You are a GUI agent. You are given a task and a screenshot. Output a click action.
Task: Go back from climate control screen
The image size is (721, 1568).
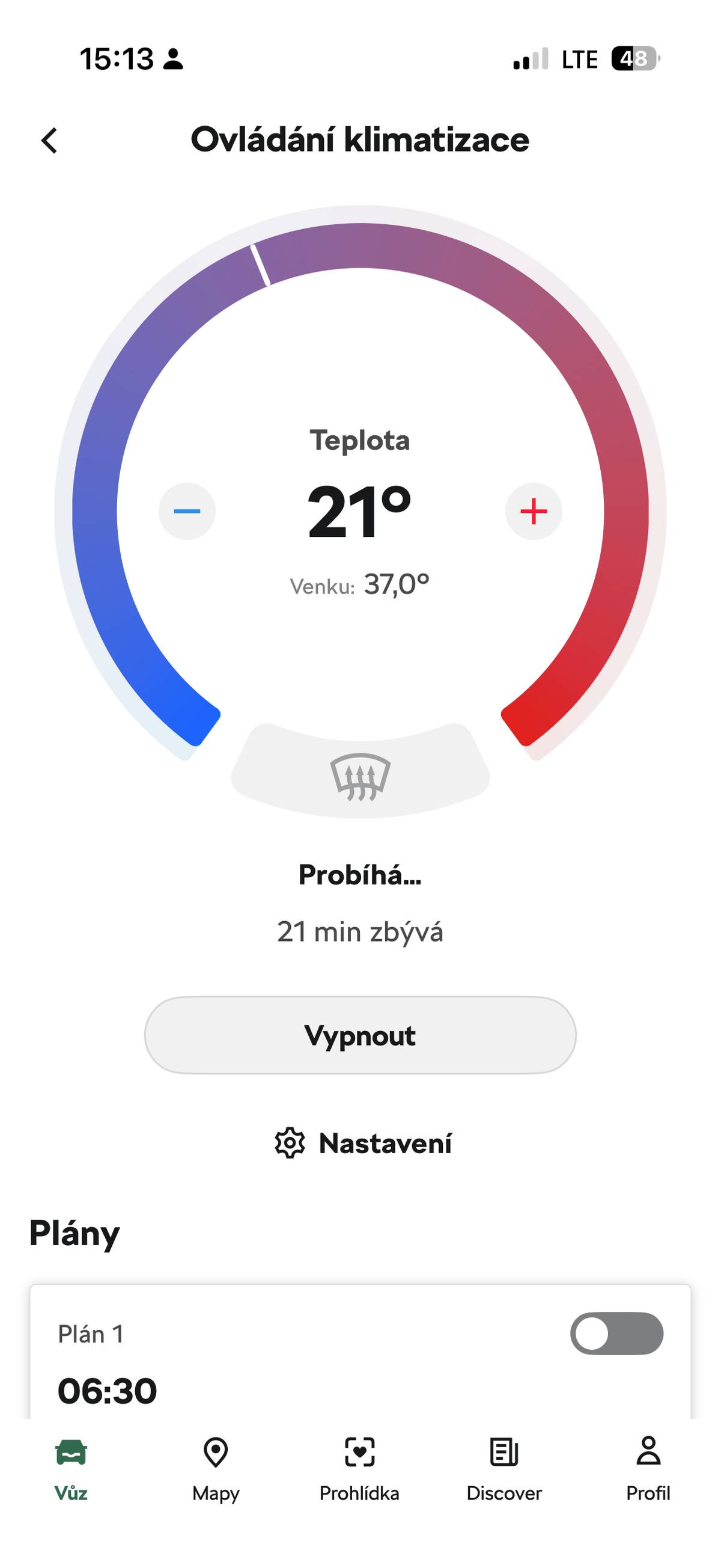pos(49,141)
